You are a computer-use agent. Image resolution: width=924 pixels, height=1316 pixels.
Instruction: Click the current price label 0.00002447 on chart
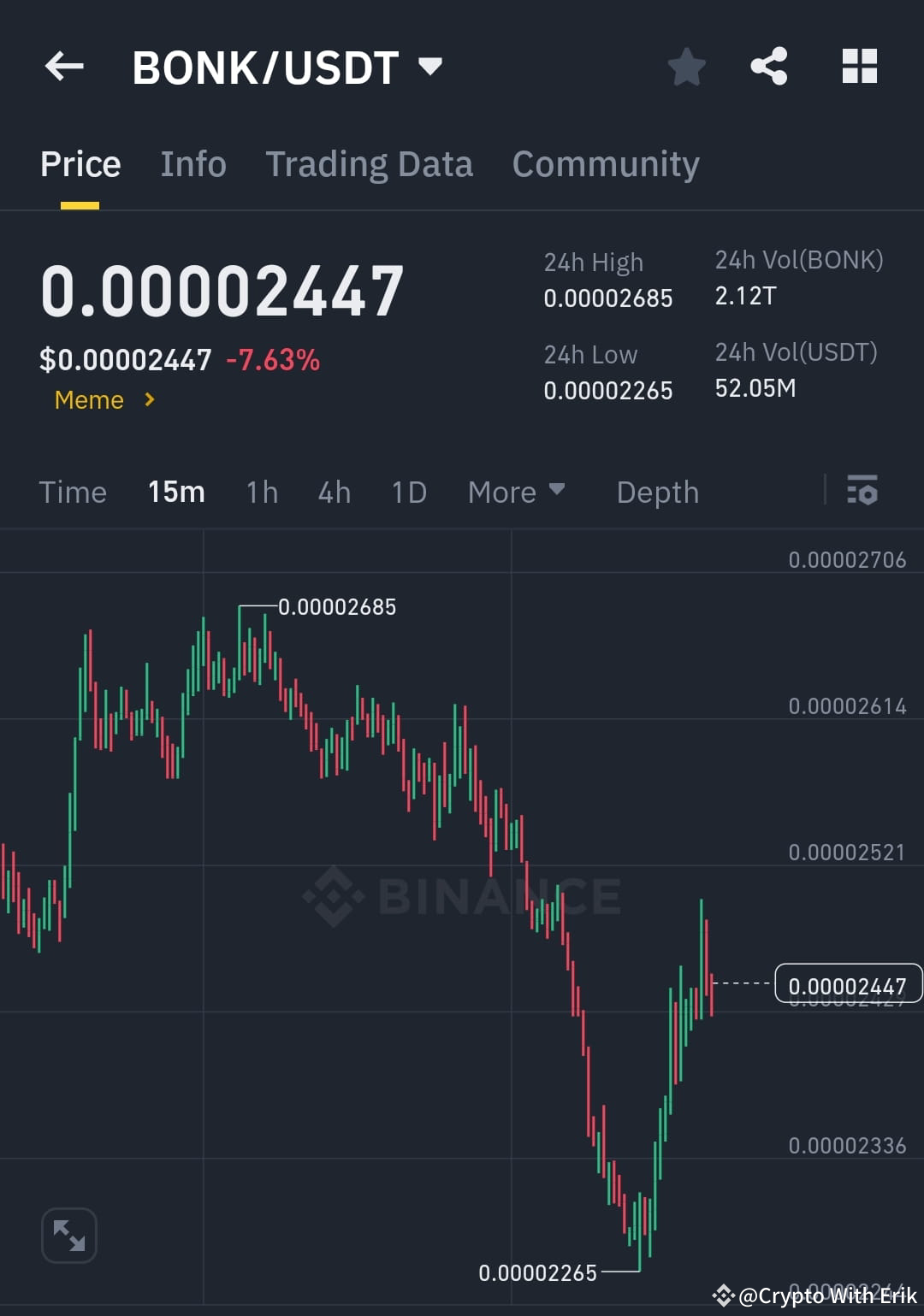coord(848,984)
